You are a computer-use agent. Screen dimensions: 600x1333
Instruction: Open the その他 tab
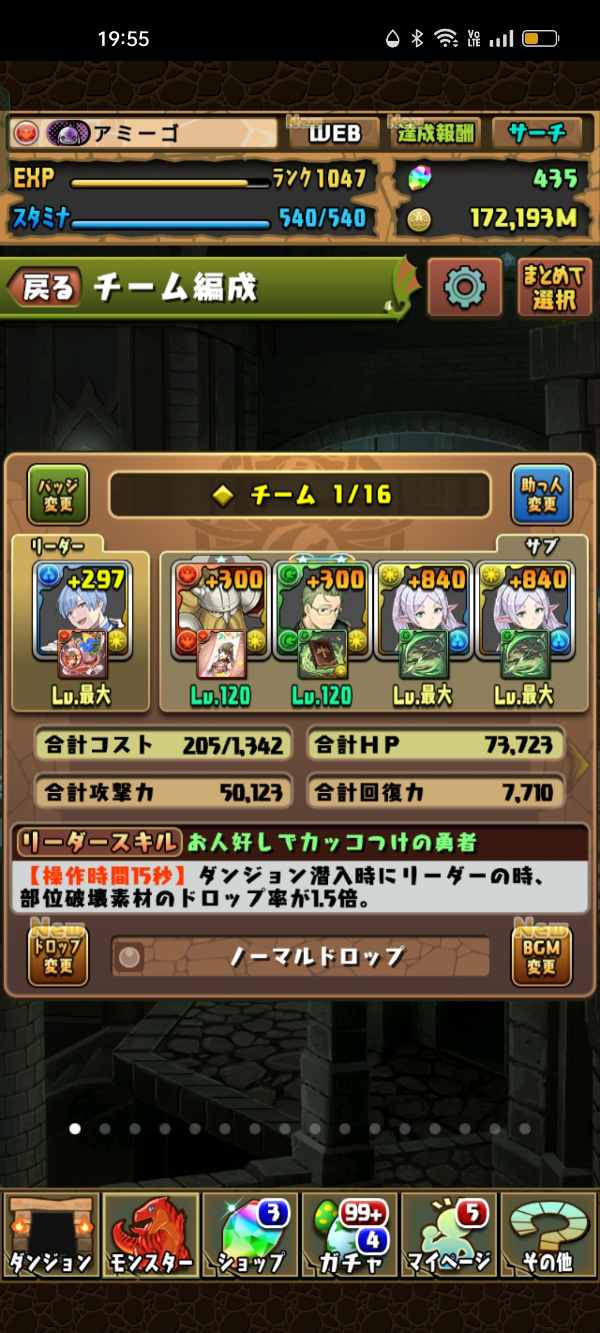[x=549, y=1236]
